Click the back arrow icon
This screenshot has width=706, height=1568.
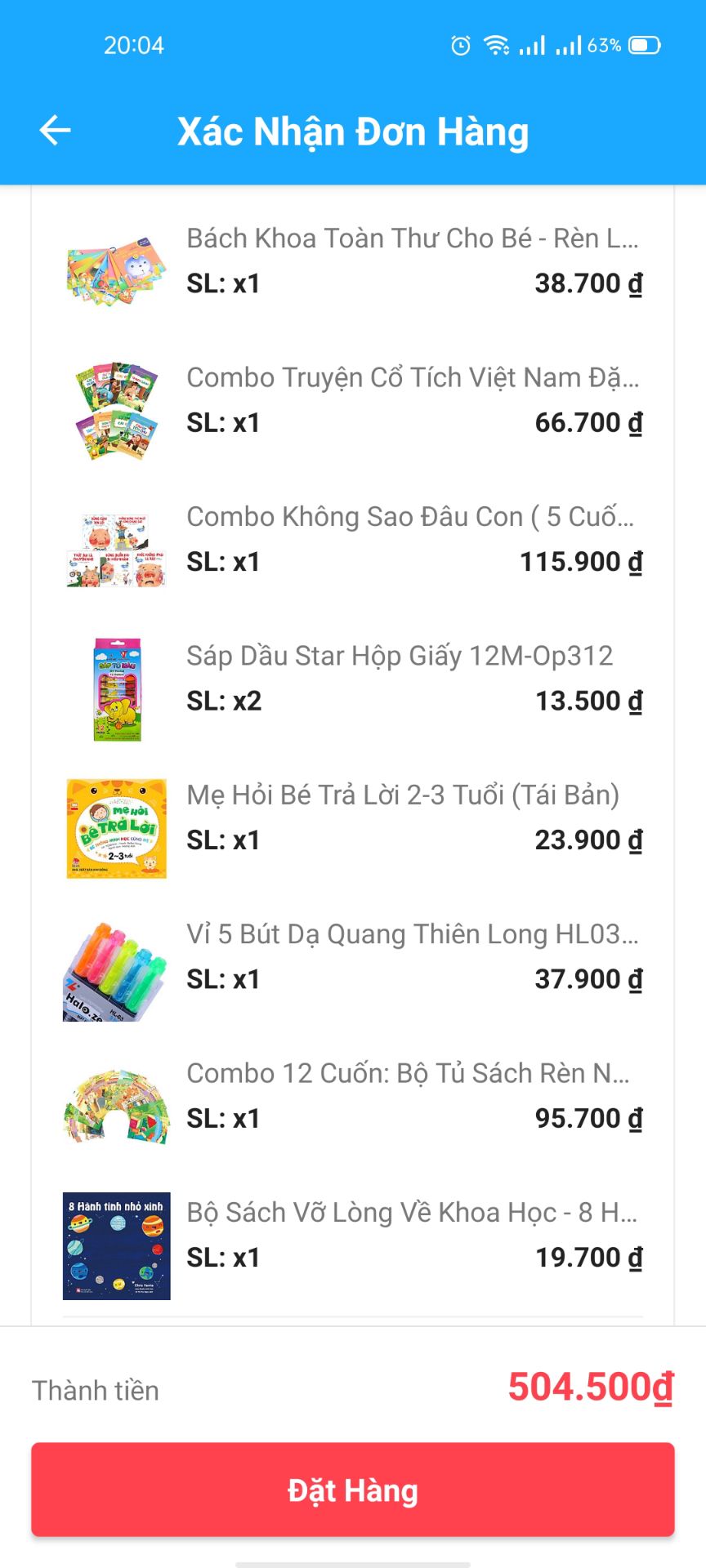point(54,131)
